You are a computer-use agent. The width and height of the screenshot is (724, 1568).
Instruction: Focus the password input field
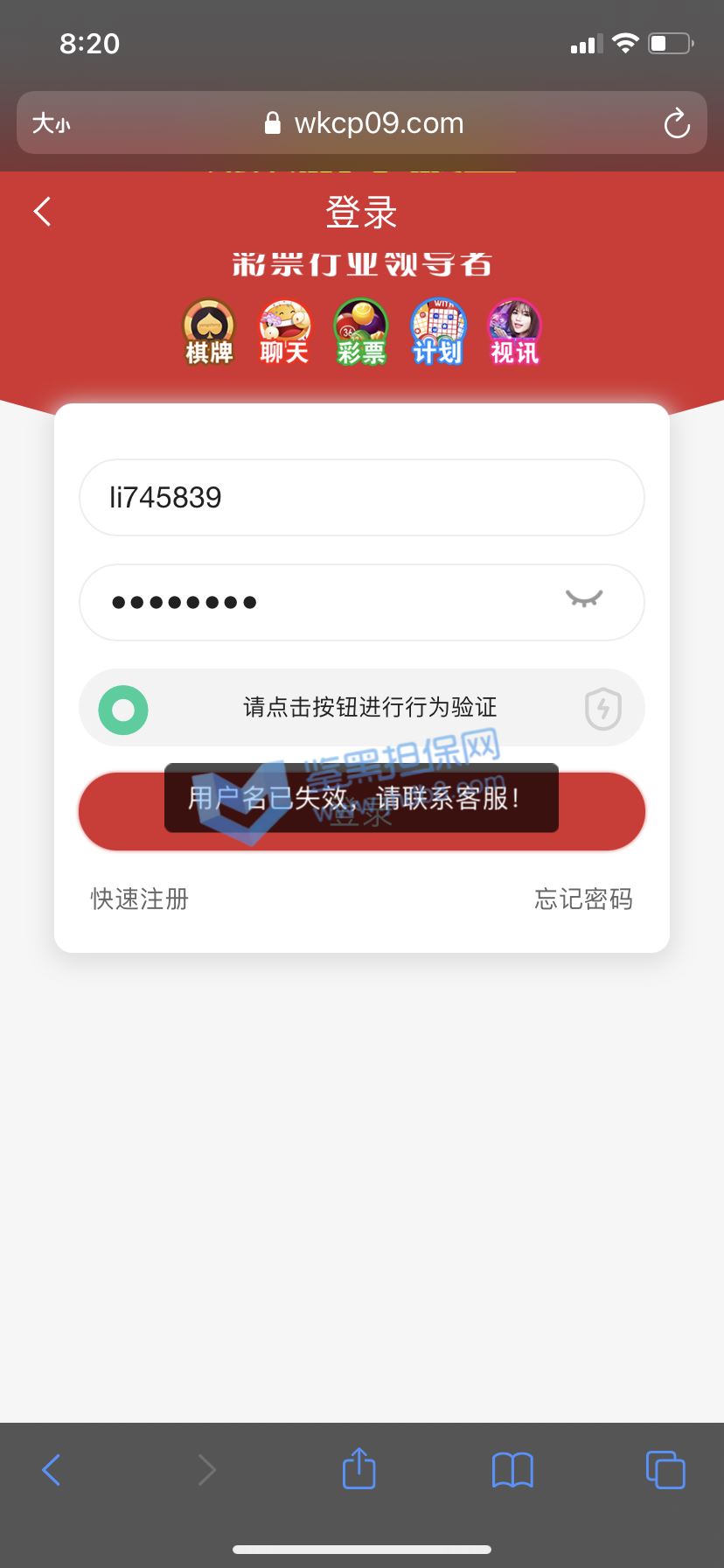coord(324,602)
